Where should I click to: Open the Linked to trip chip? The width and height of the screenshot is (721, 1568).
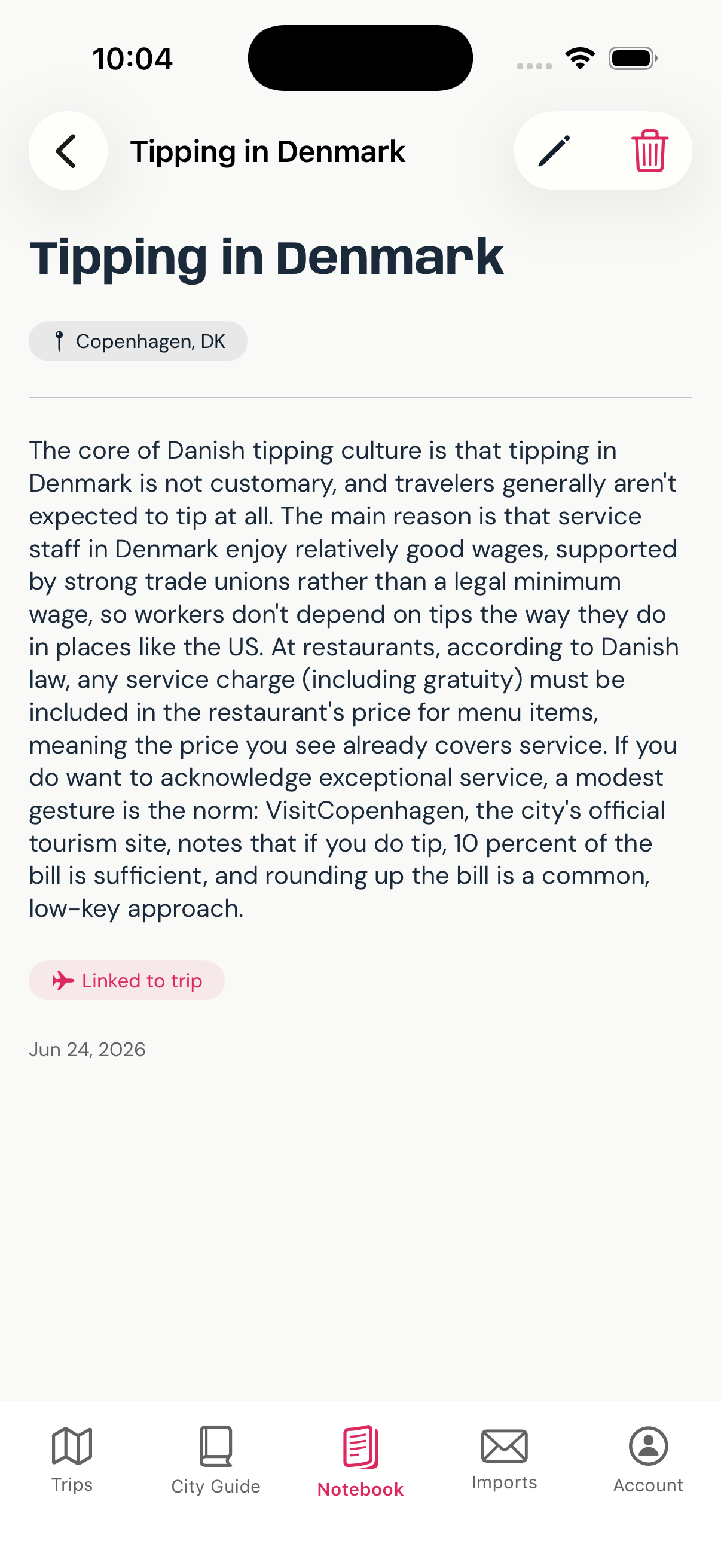(127, 981)
